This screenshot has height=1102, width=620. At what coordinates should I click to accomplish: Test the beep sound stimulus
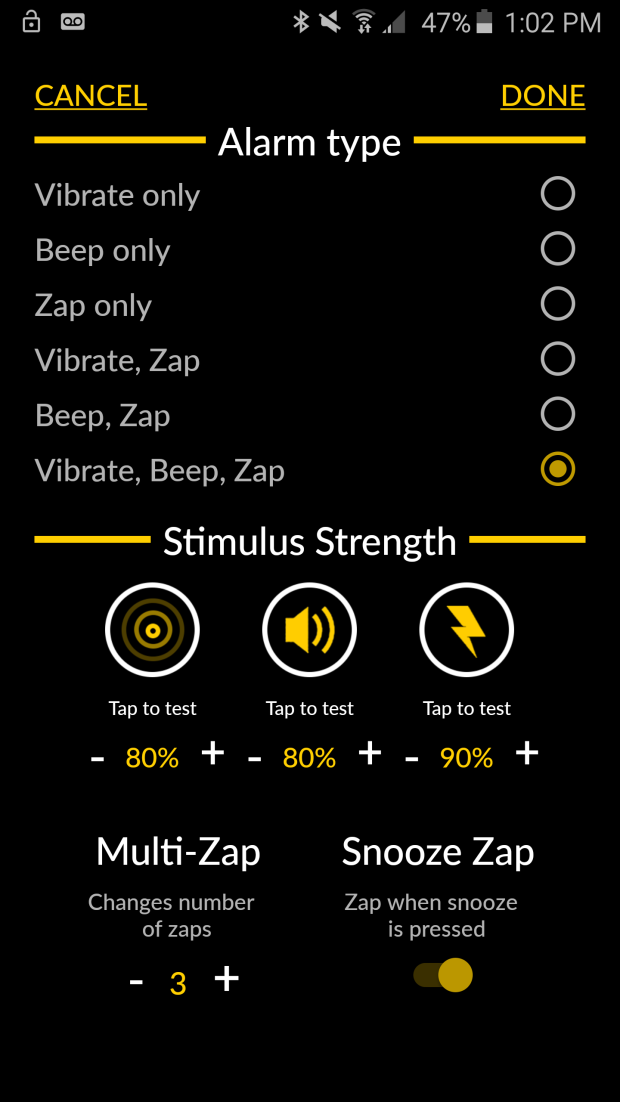click(x=309, y=631)
